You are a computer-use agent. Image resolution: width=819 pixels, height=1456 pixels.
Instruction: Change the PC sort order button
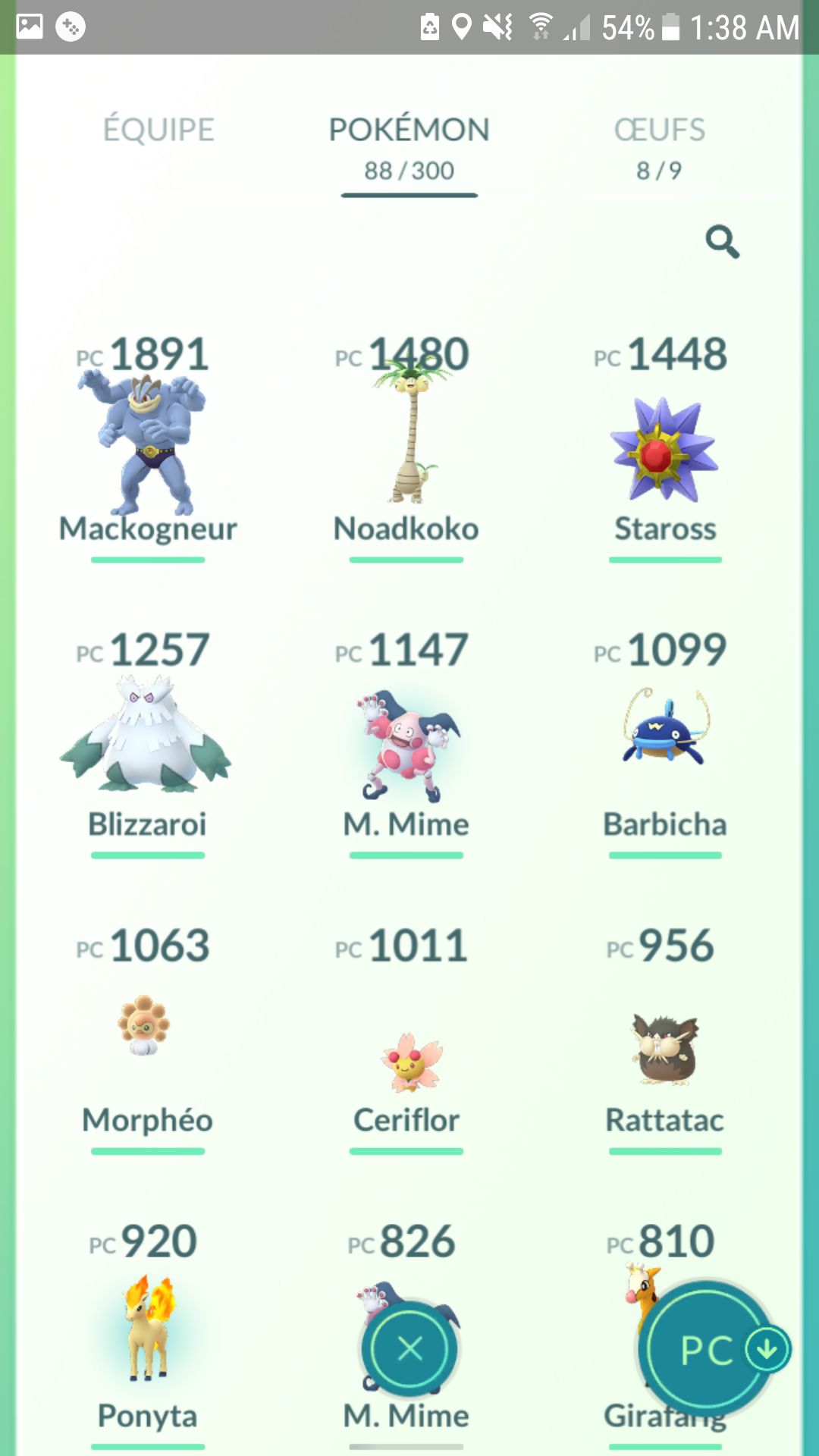(x=707, y=1349)
